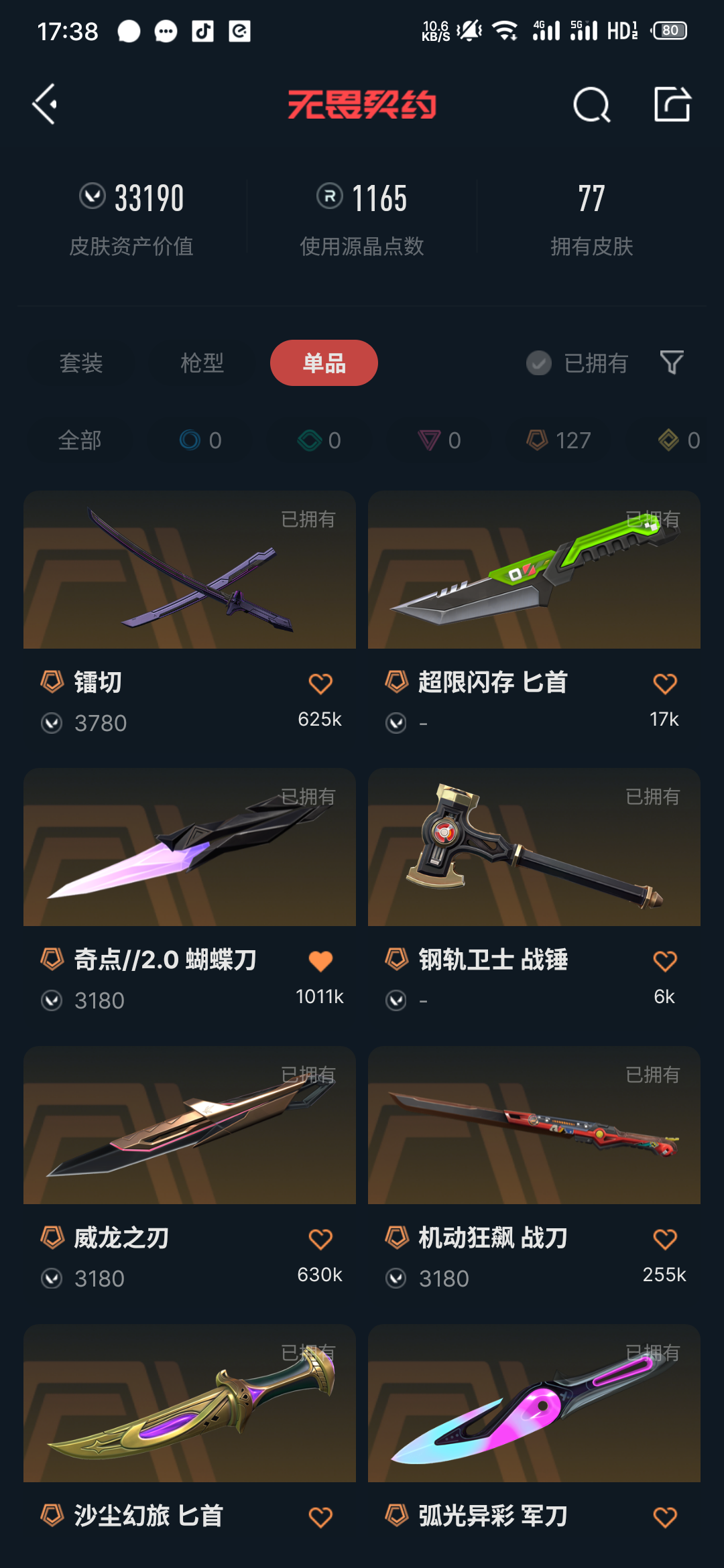This screenshot has width=724, height=1568.
Task: Switch to the 套装 tab
Action: point(80,363)
